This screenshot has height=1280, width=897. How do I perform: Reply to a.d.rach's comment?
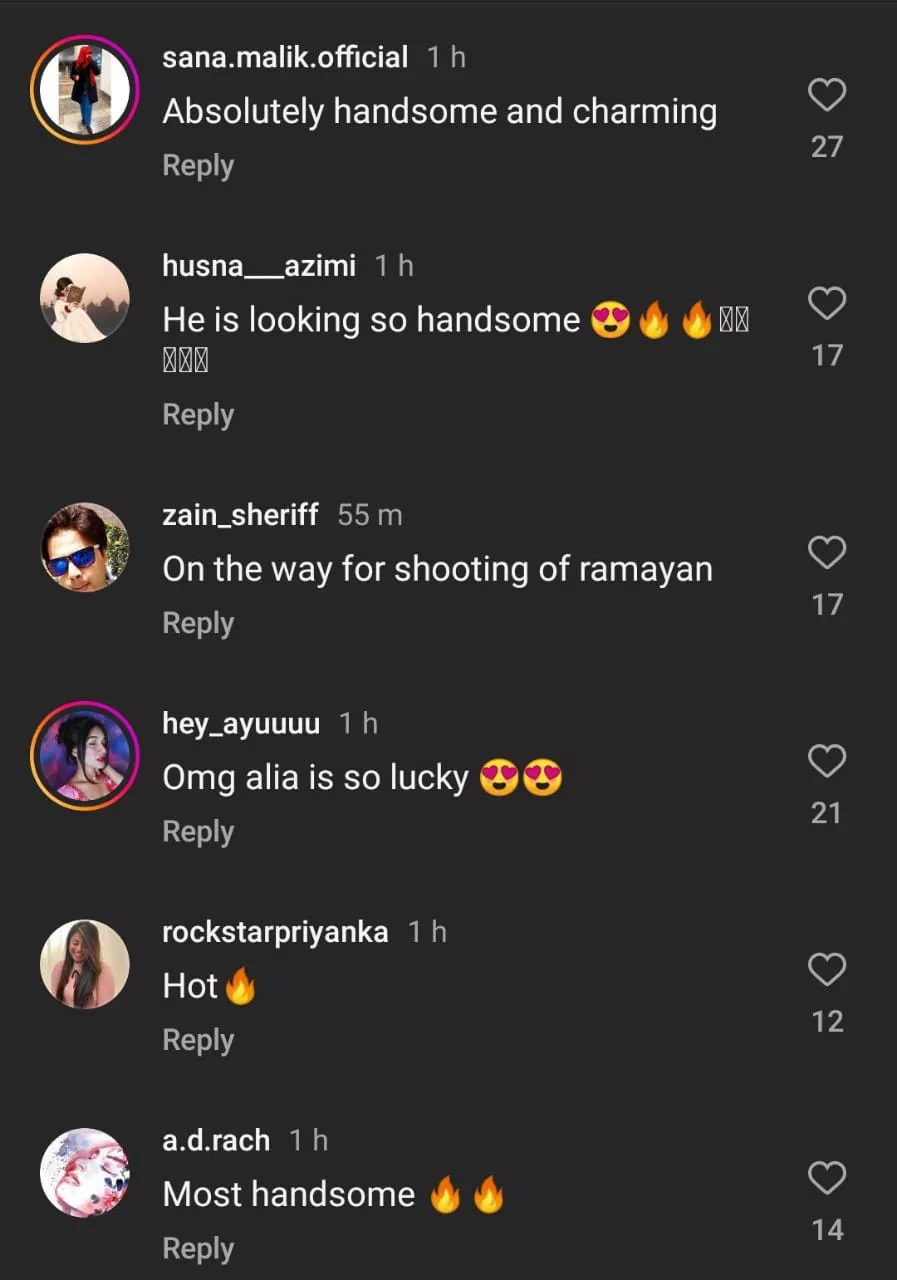[x=198, y=1249]
